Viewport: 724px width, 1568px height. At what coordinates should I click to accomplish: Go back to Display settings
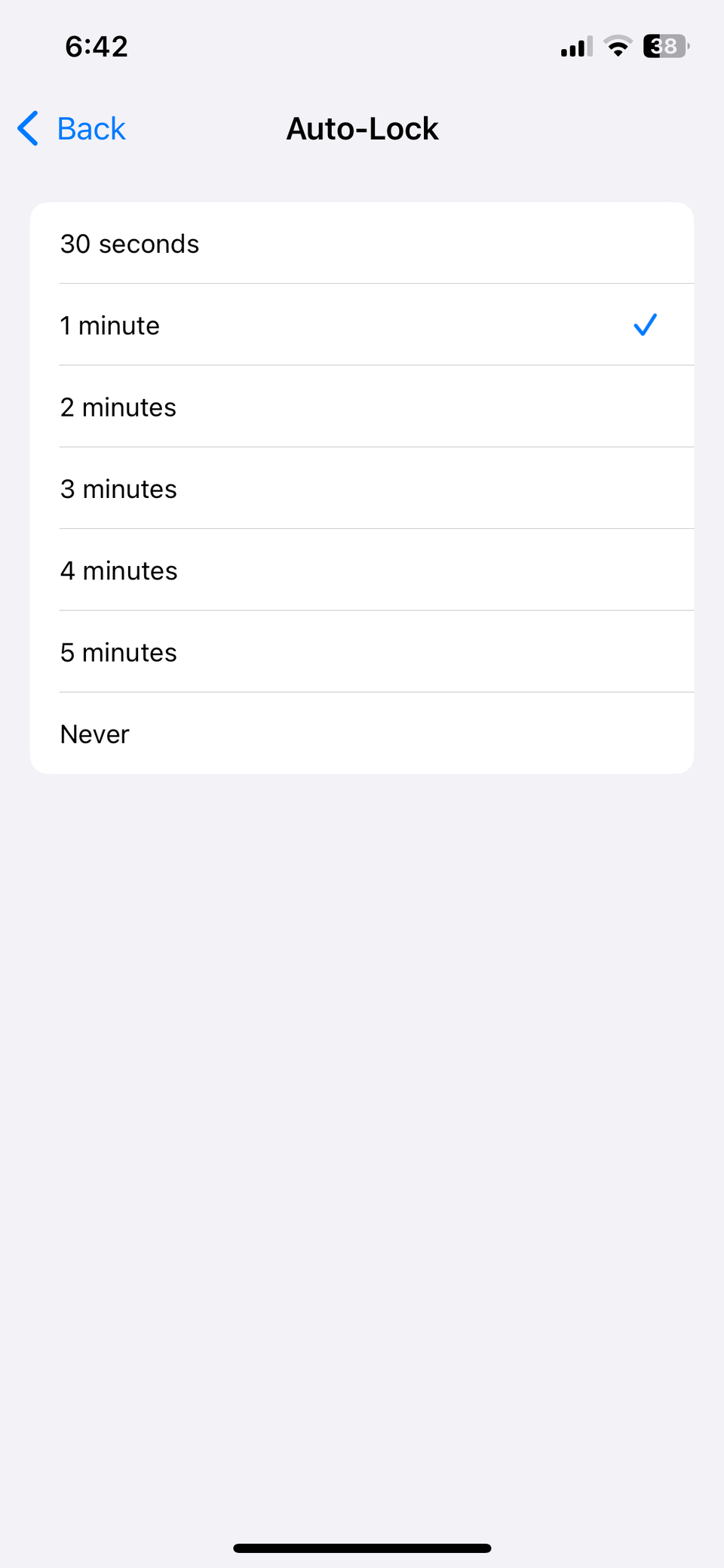70,128
